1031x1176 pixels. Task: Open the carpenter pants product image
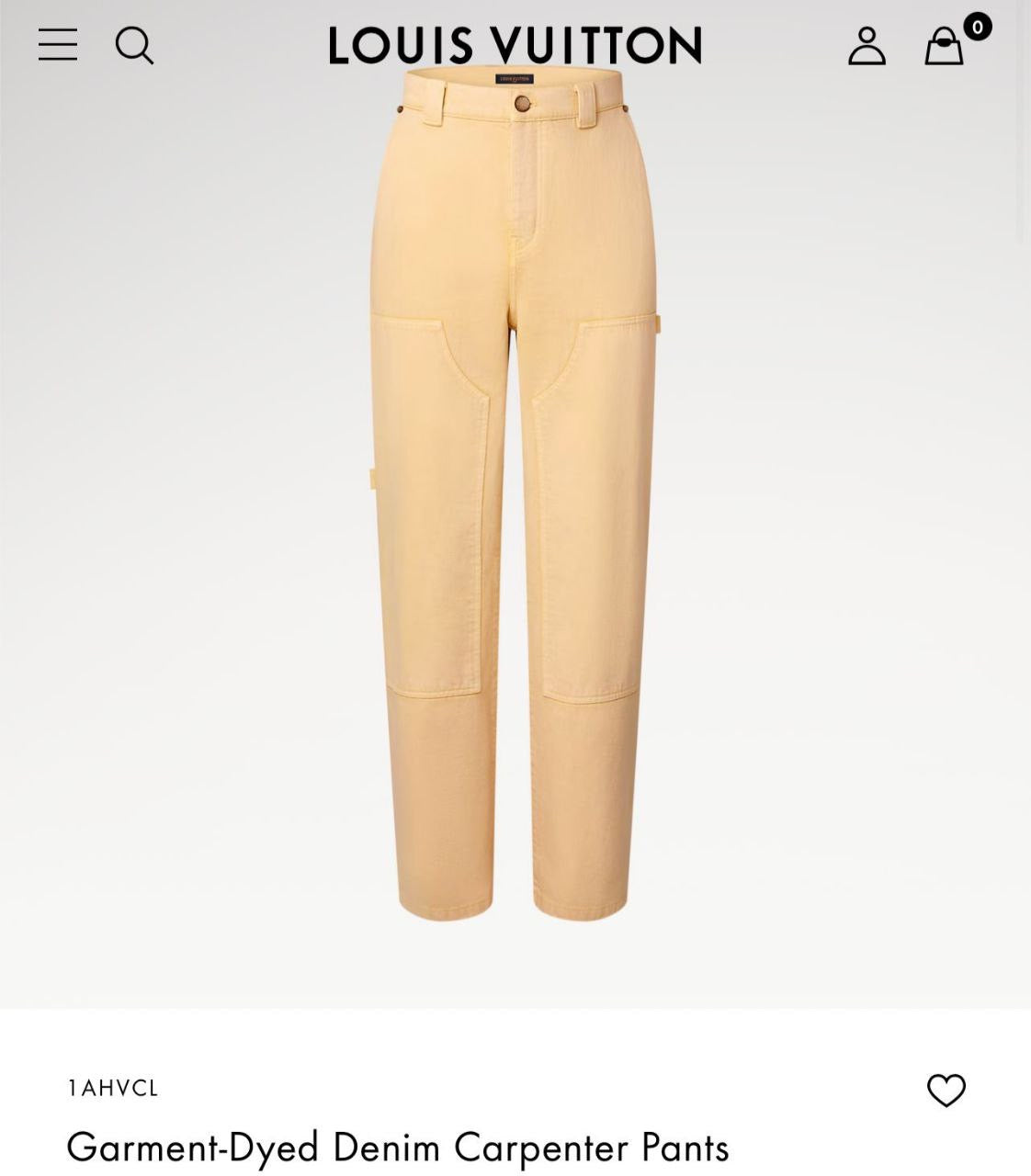click(x=515, y=496)
